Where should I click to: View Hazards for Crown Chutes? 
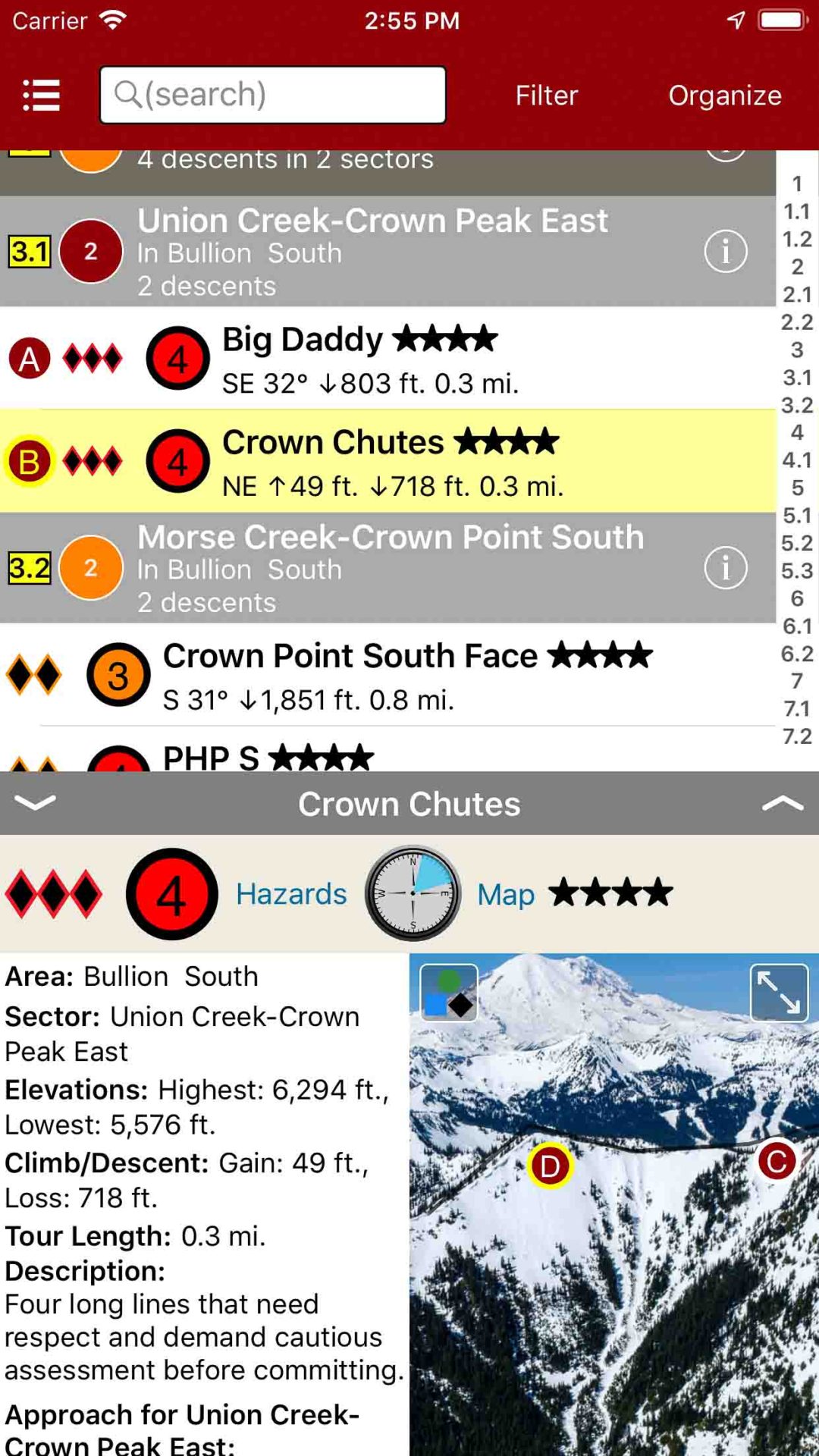tap(291, 894)
